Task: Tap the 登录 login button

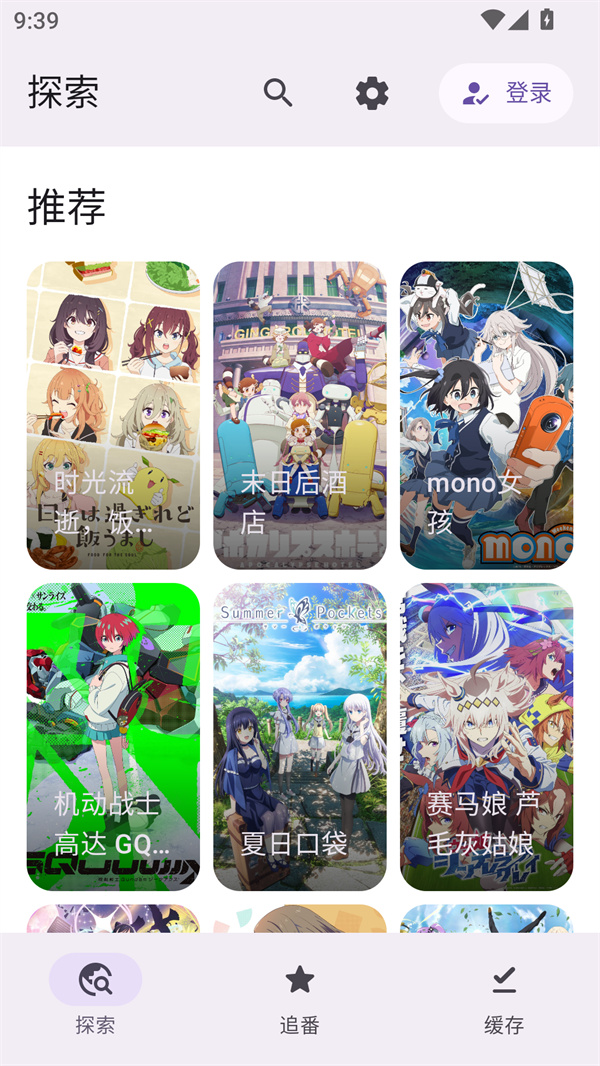Action: coord(506,93)
